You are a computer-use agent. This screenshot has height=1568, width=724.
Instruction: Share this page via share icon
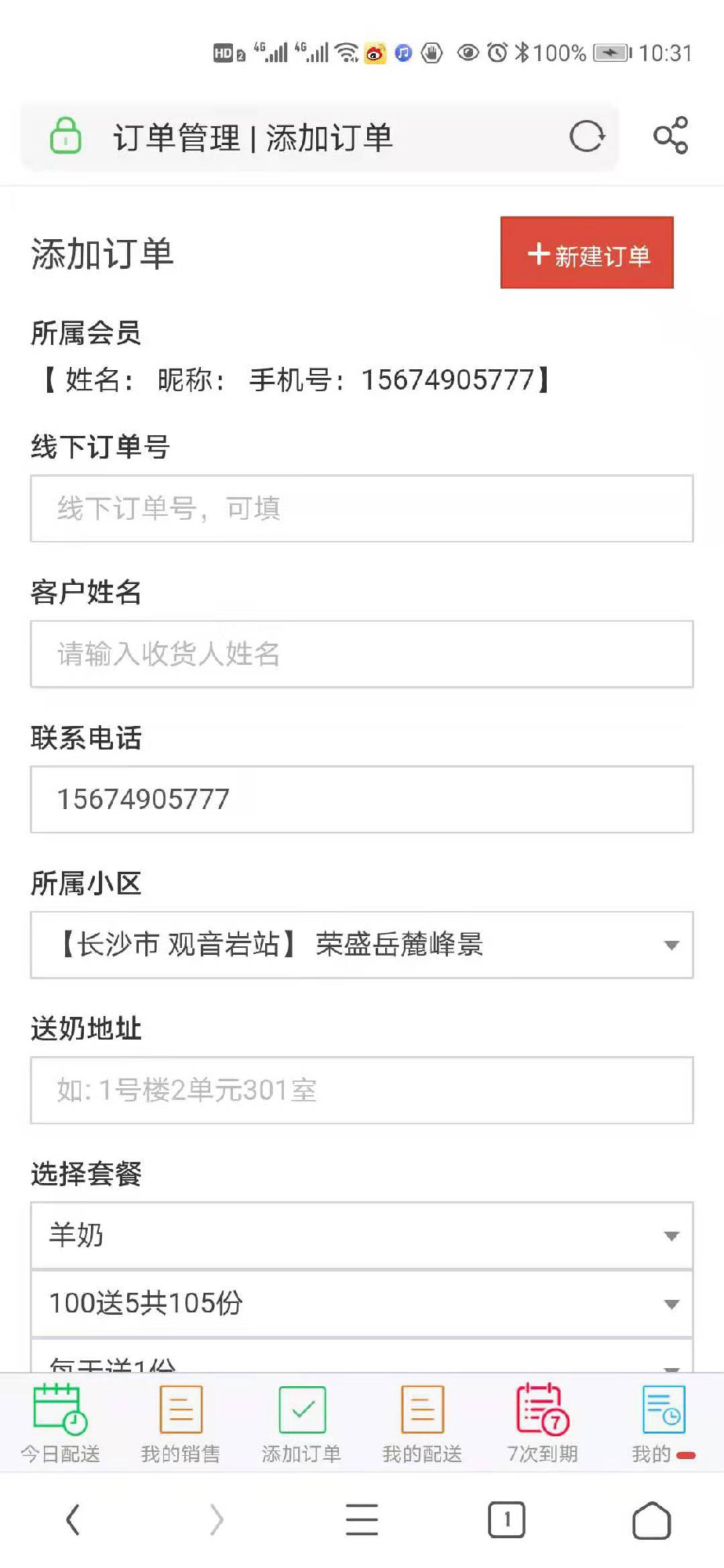point(671,136)
